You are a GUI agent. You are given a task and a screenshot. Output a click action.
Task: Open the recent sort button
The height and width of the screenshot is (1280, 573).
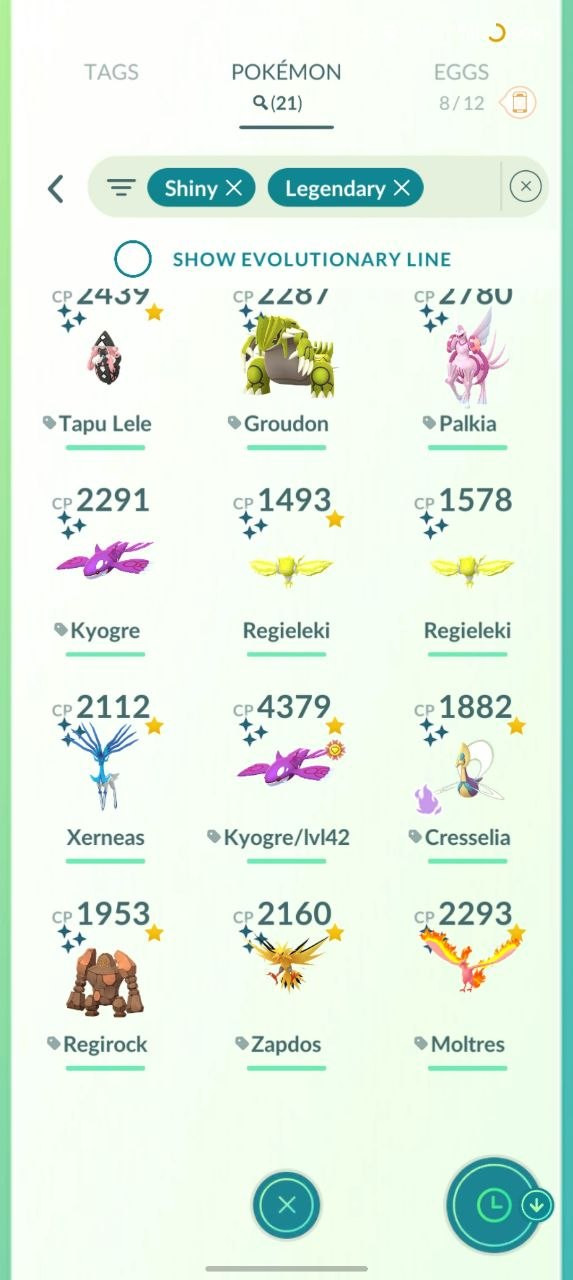click(x=494, y=1205)
